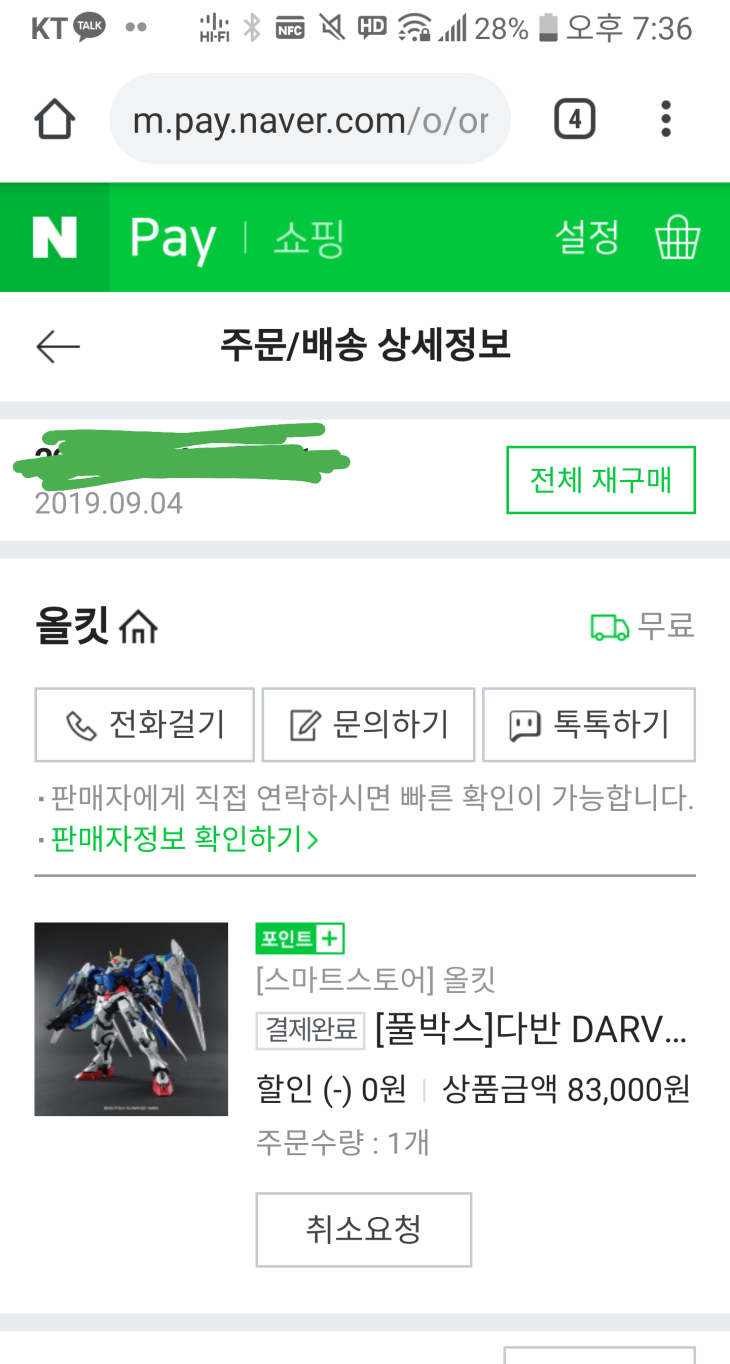Tap the address bar URL
The height and width of the screenshot is (1364, 730).
click(310, 120)
